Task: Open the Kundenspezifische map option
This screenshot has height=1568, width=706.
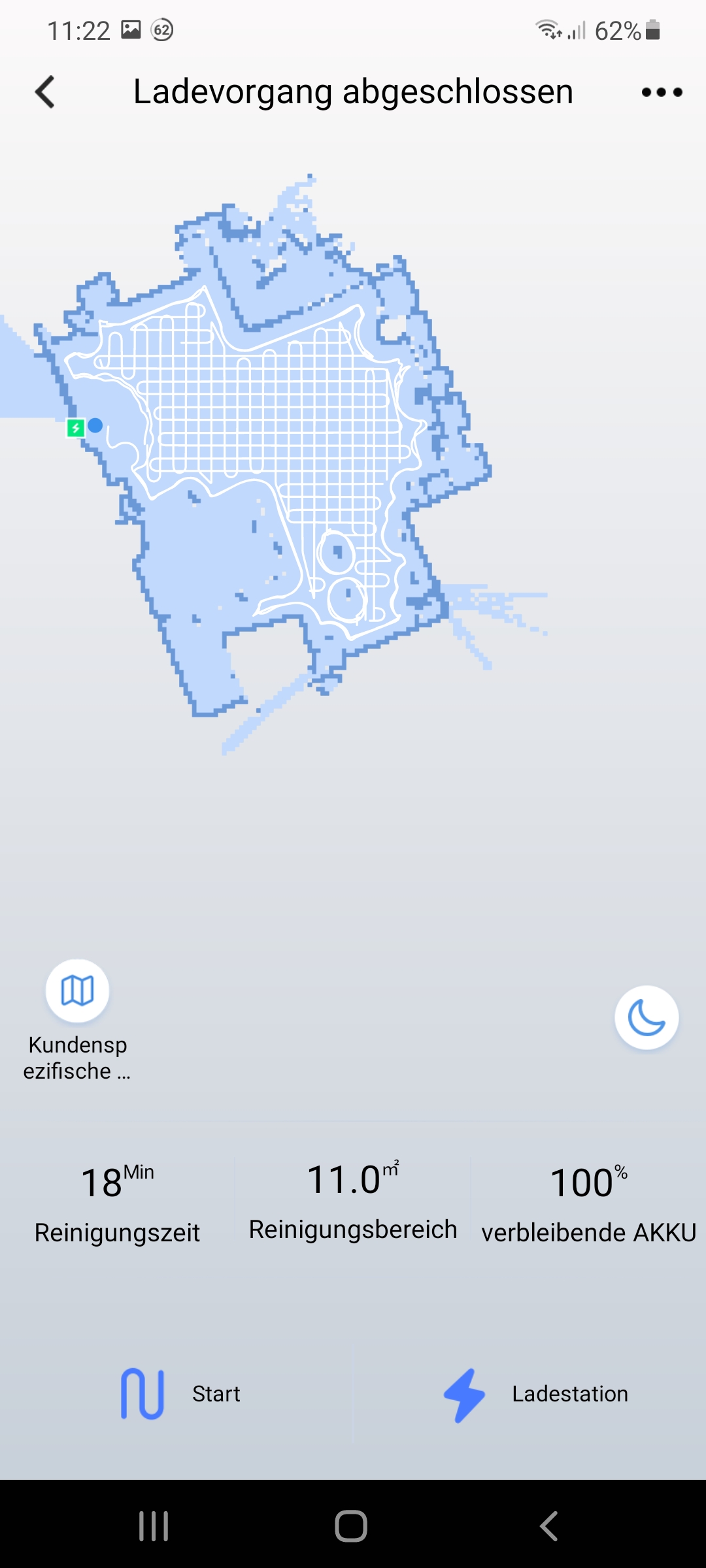Action: coord(77,990)
